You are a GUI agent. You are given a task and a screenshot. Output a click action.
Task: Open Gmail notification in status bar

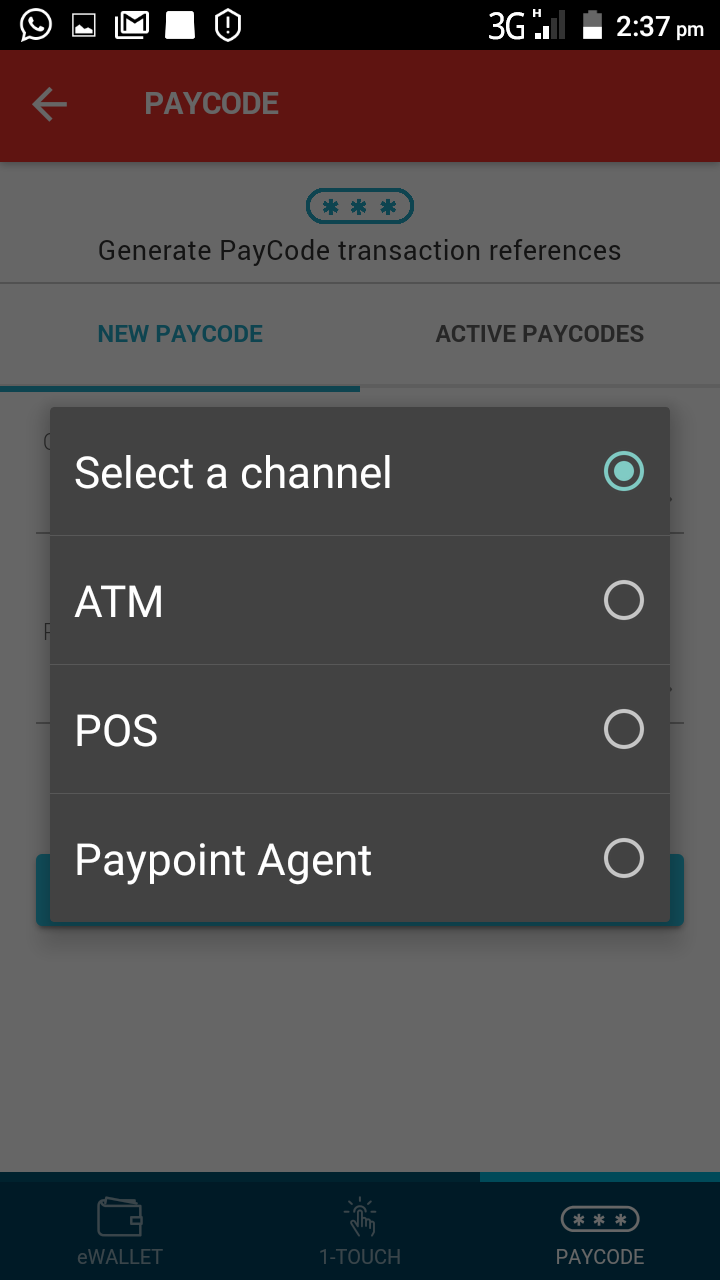[131, 25]
